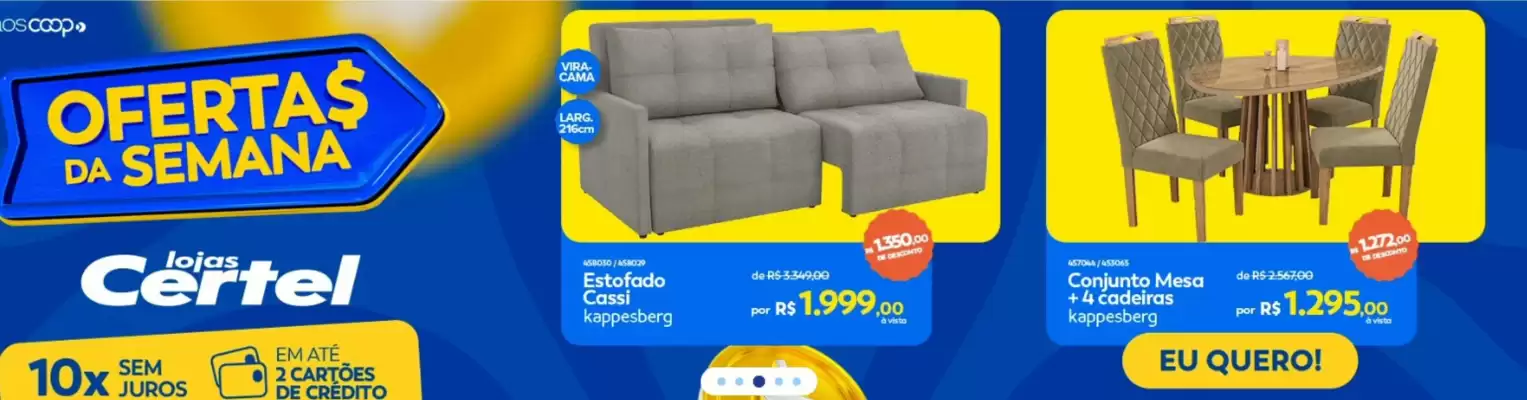The image size is (1527, 400).
Task: Jump to the first carousel slide dot
Action: 722,381
